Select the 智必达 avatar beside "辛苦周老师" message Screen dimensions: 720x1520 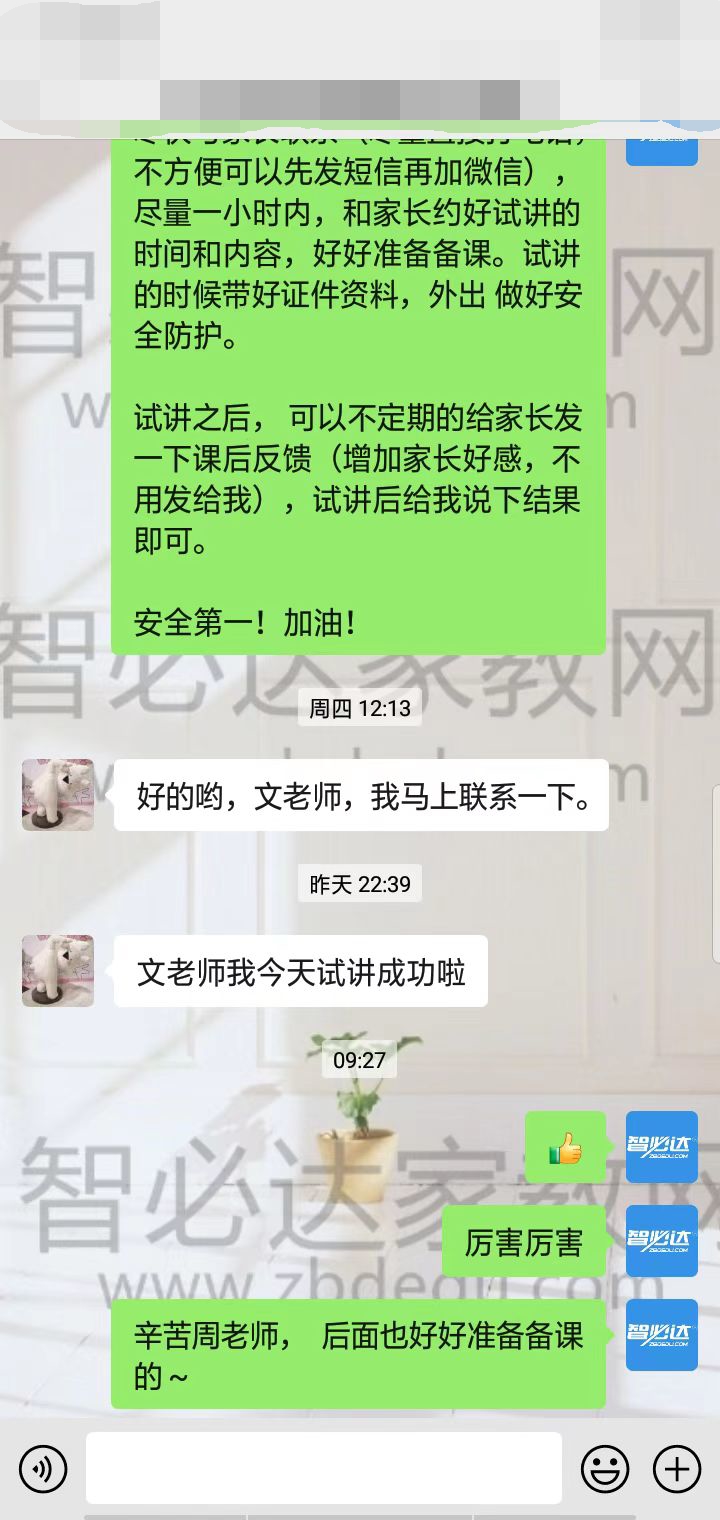point(661,1335)
